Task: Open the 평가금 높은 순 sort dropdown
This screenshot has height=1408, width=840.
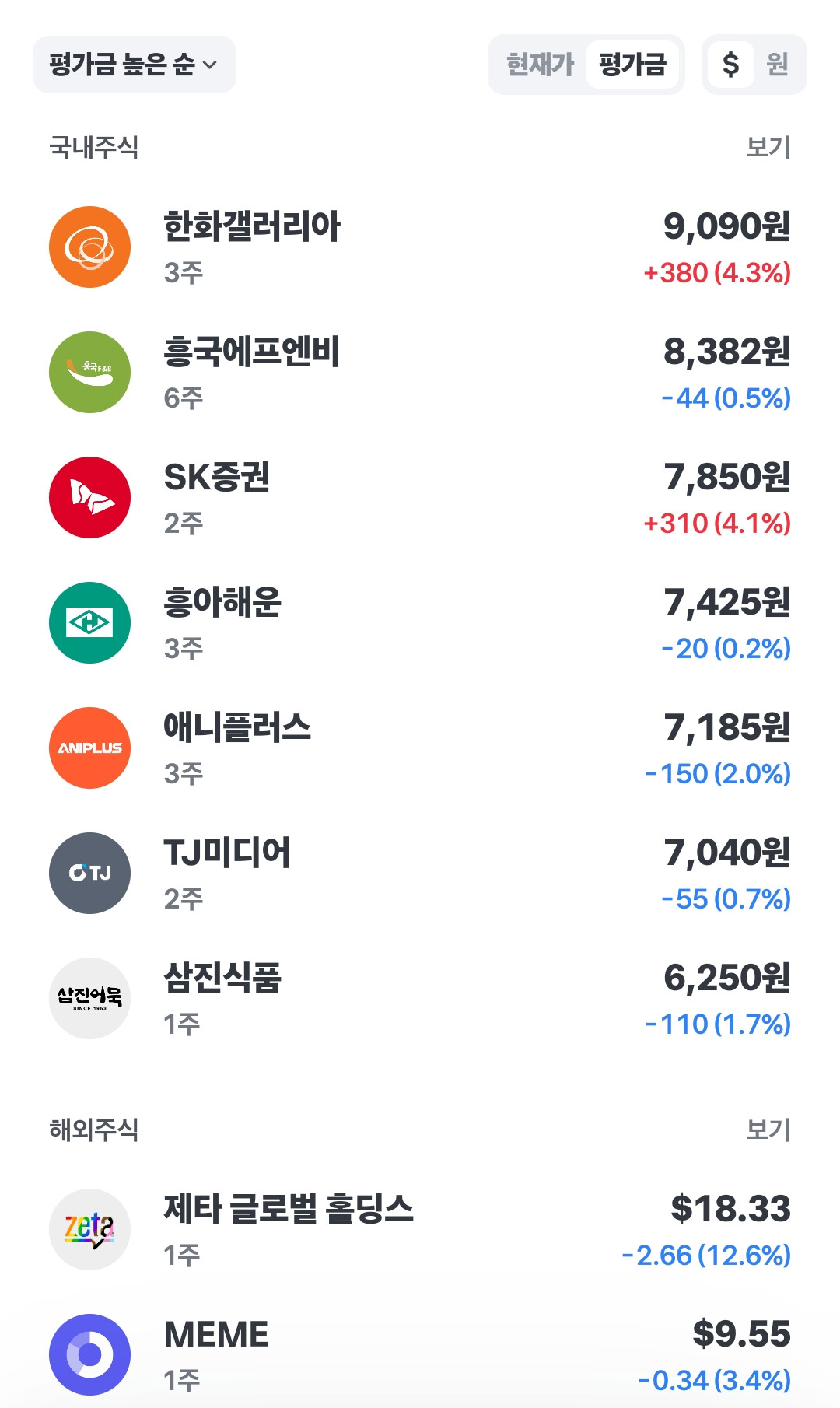Action: [x=134, y=65]
